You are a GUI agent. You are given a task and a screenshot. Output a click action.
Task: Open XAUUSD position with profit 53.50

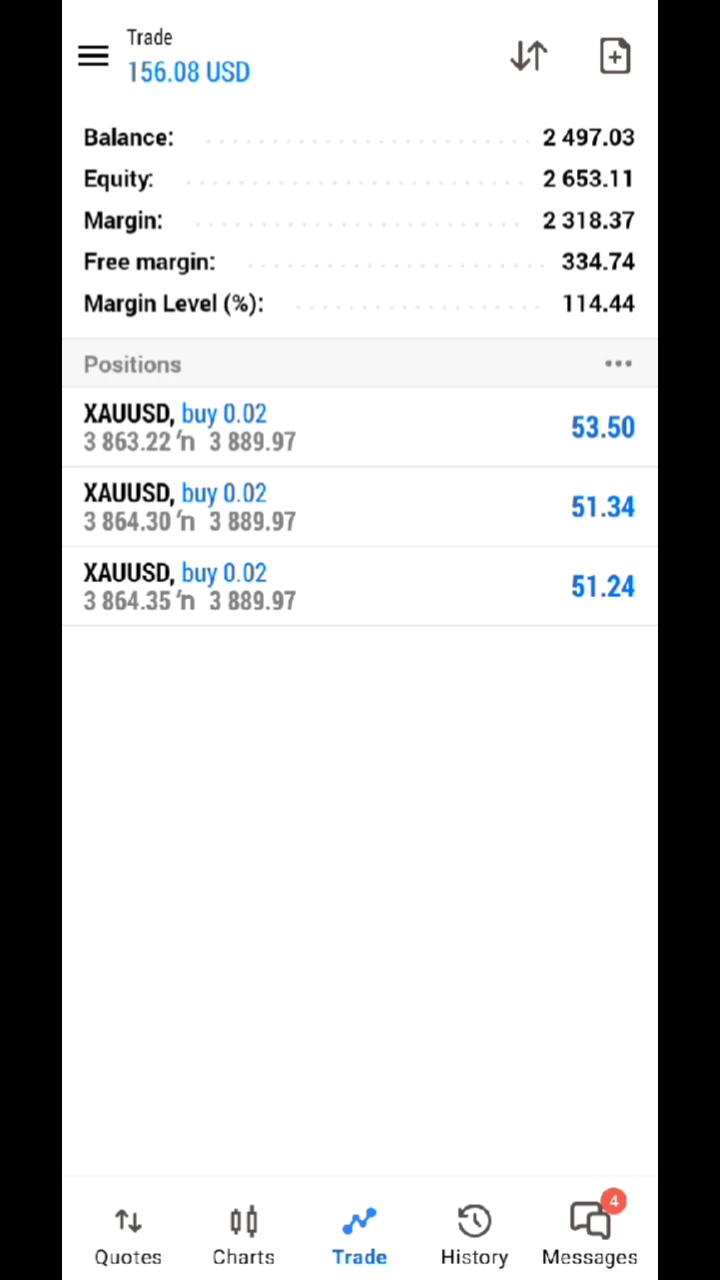(x=360, y=427)
